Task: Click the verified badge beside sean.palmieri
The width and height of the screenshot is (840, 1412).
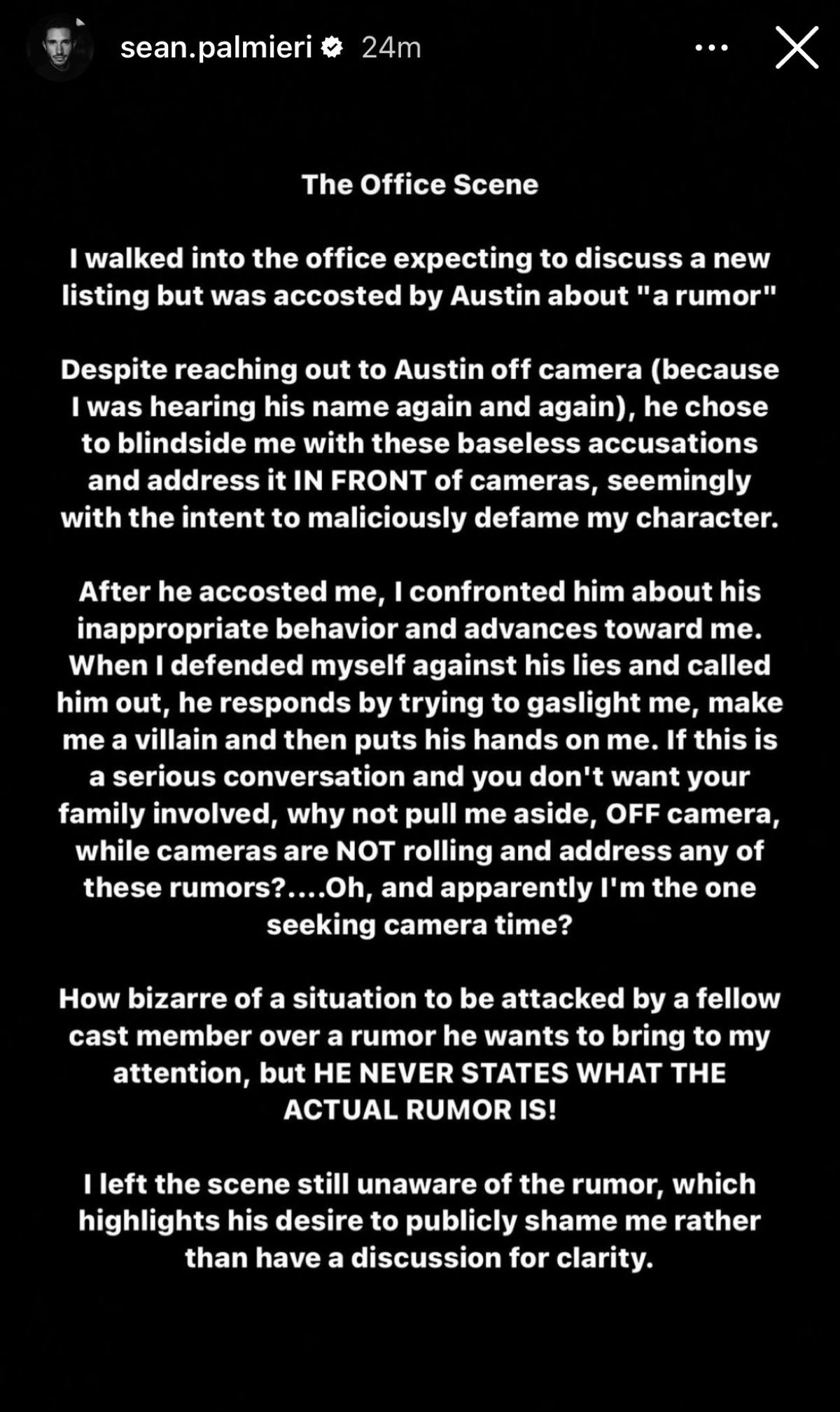Action: tap(330, 47)
